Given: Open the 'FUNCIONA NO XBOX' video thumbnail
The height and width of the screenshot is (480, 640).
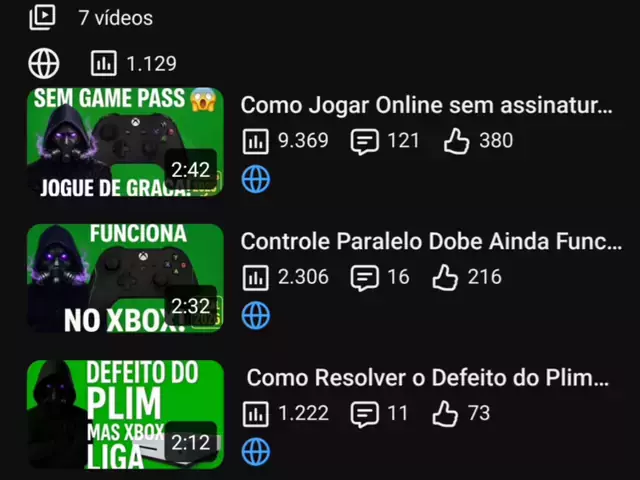Looking at the screenshot, I should [125, 278].
